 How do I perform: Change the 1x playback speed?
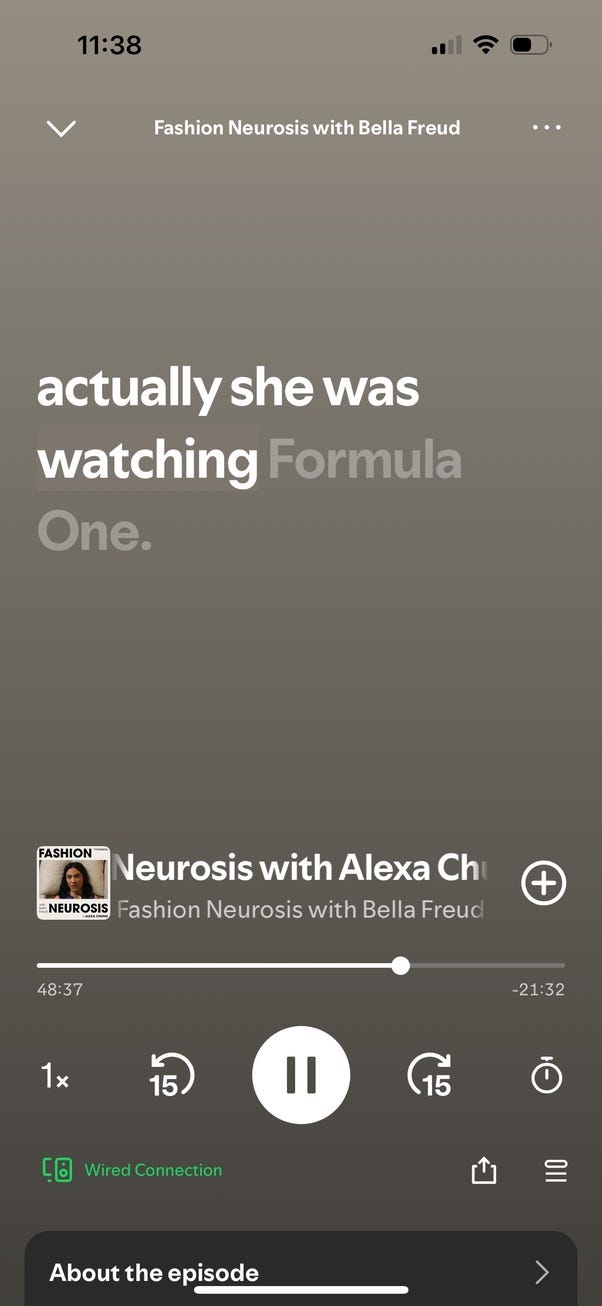click(x=55, y=1076)
